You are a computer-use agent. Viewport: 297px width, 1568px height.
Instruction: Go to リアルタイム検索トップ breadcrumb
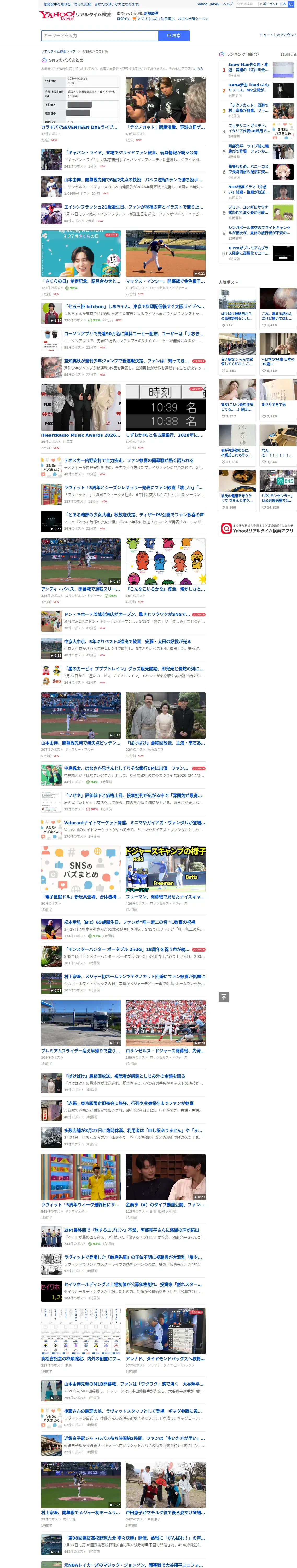pos(59,52)
